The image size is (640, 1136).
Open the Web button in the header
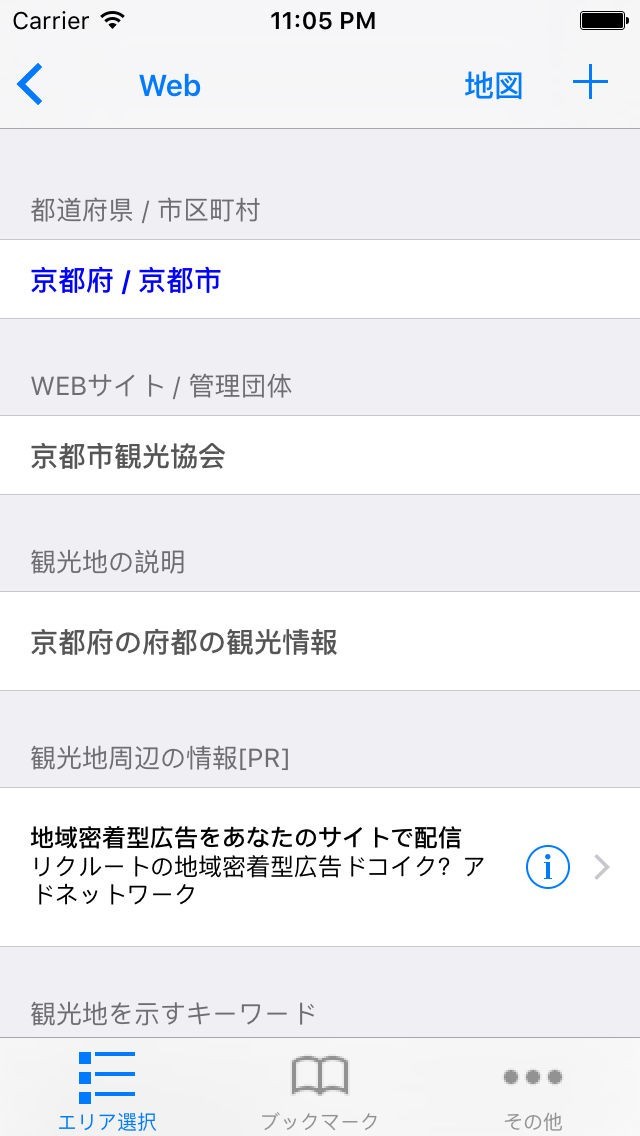pyautogui.click(x=170, y=85)
